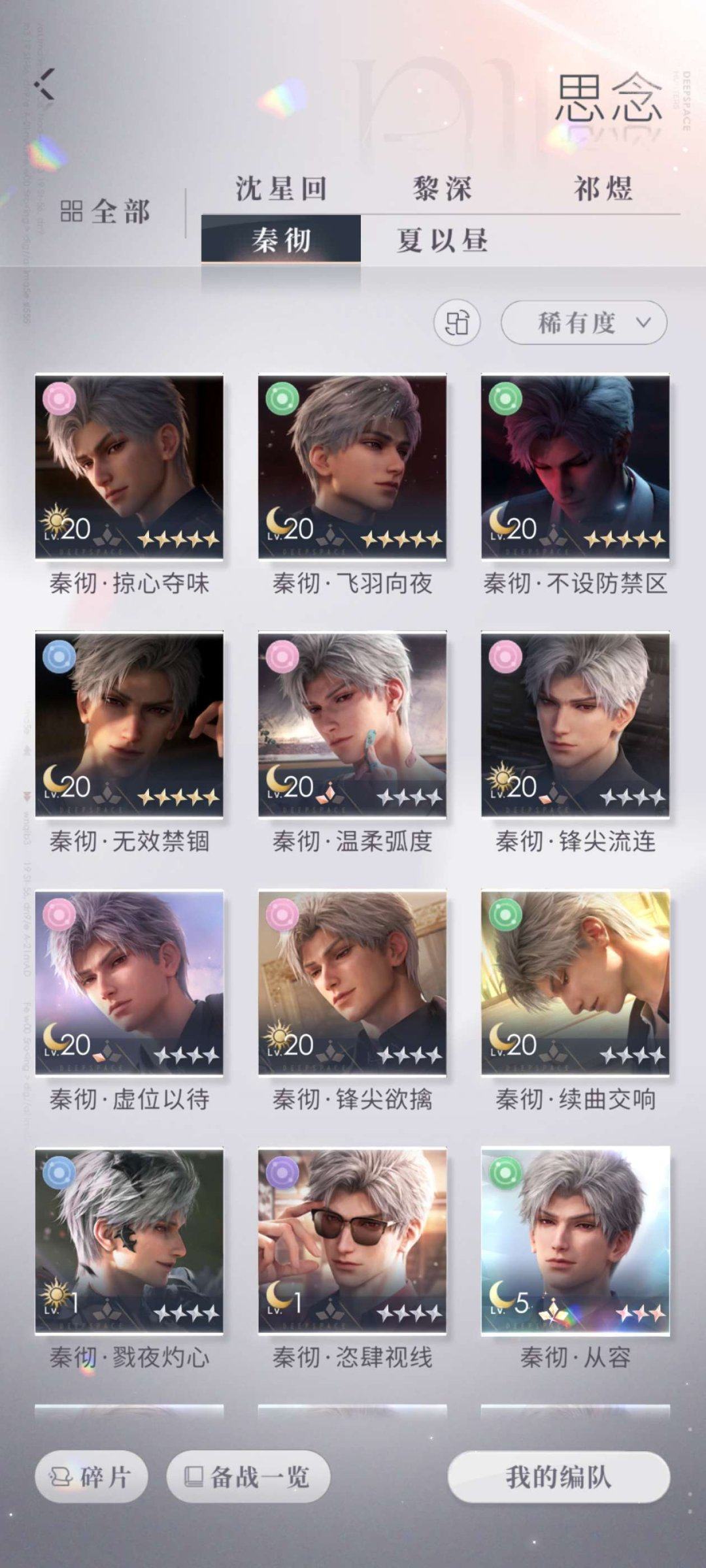Open the 秦彻·飞羽向夜 card
The image size is (706, 1568).
coord(352,466)
